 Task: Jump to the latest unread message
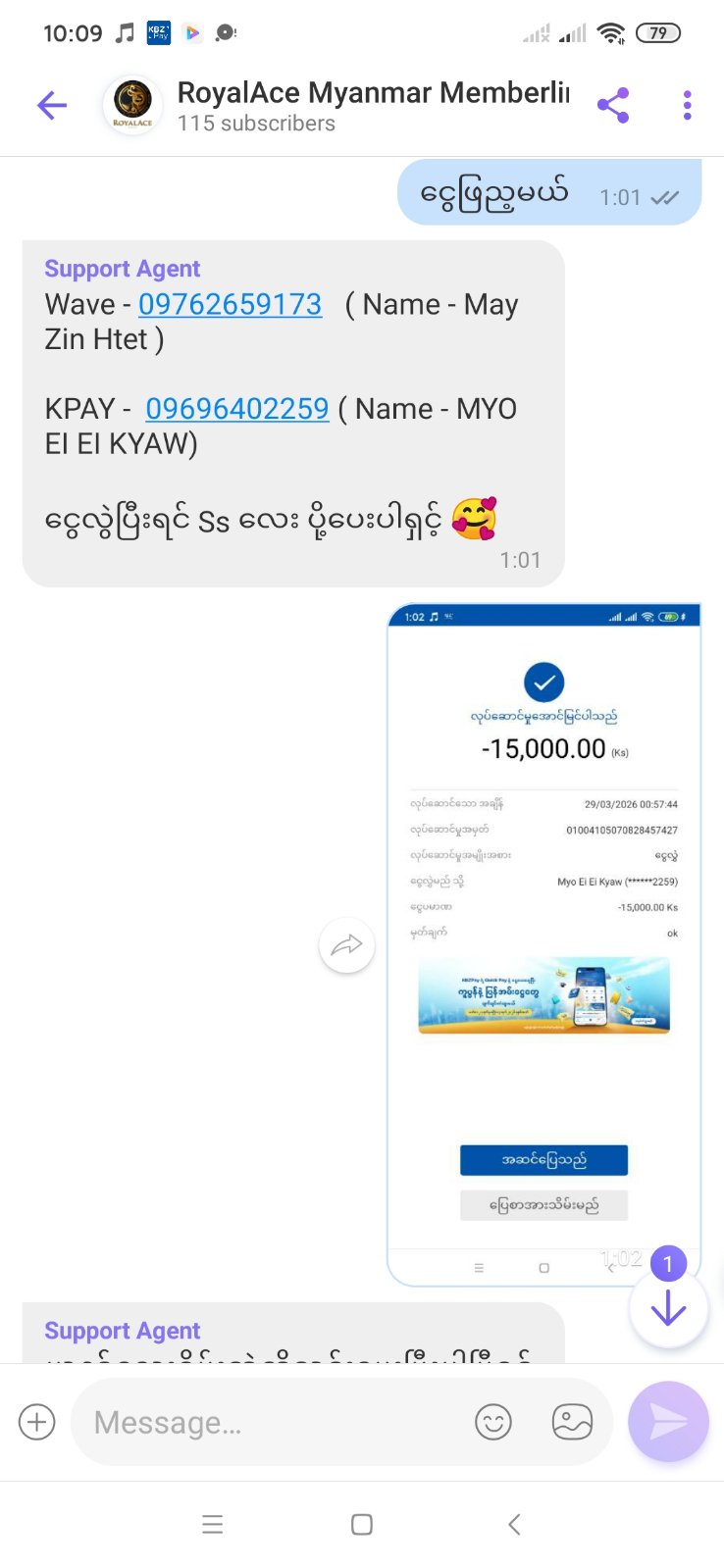click(668, 1308)
